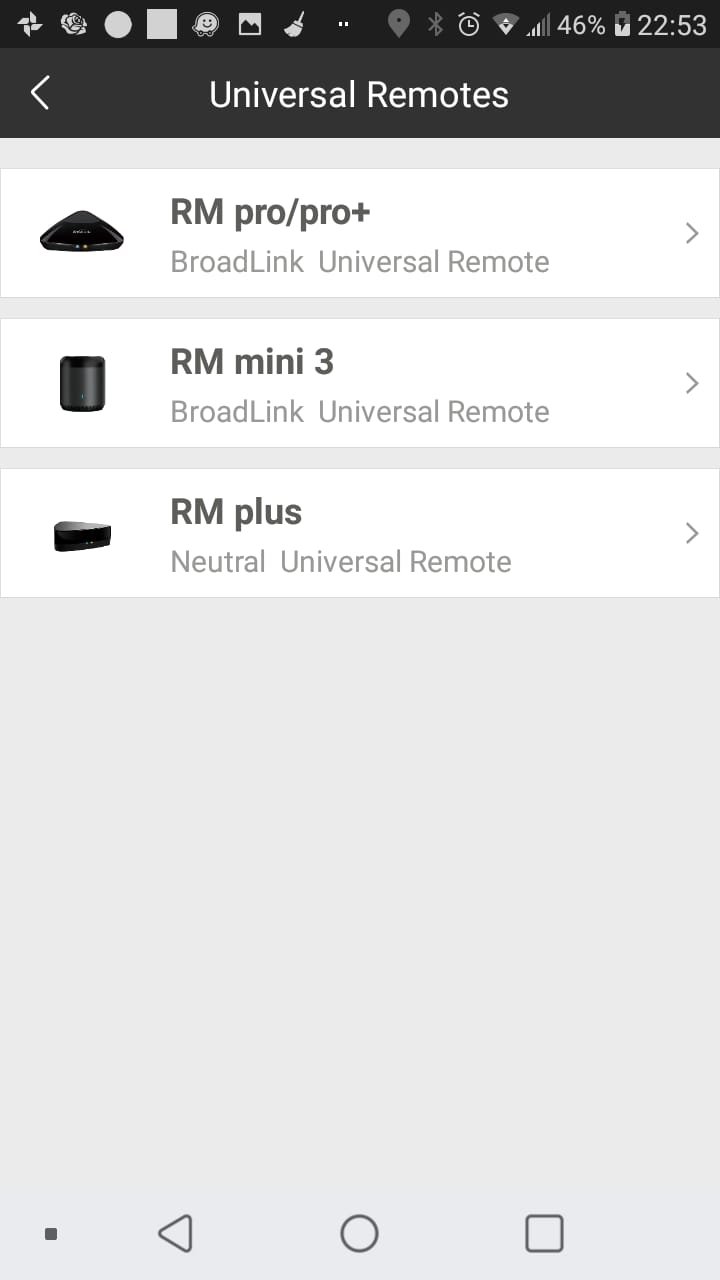Open the recent apps overview
720x1280 pixels.
point(544,1233)
